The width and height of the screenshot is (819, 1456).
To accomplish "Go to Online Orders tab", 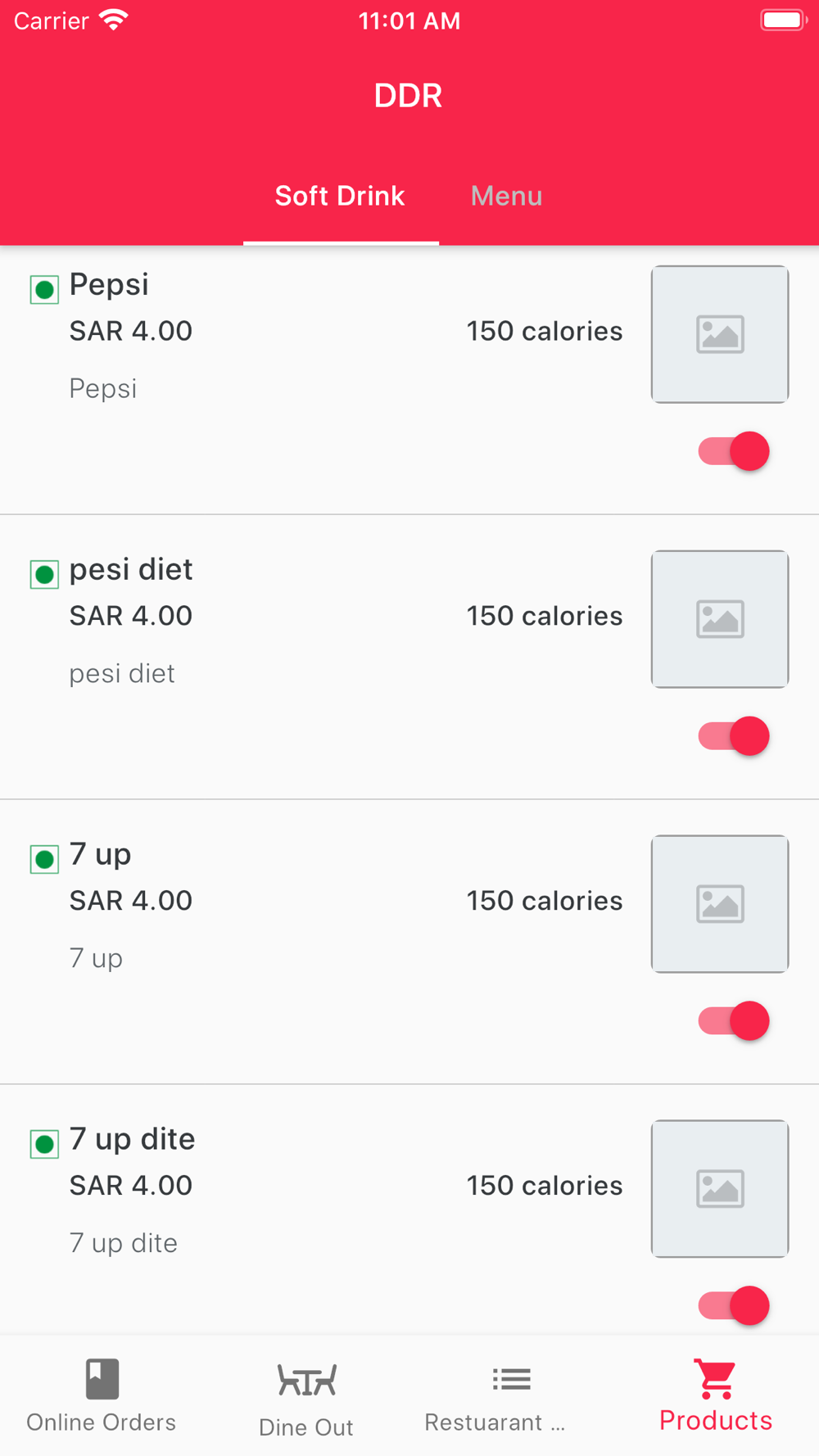I will [102, 1396].
